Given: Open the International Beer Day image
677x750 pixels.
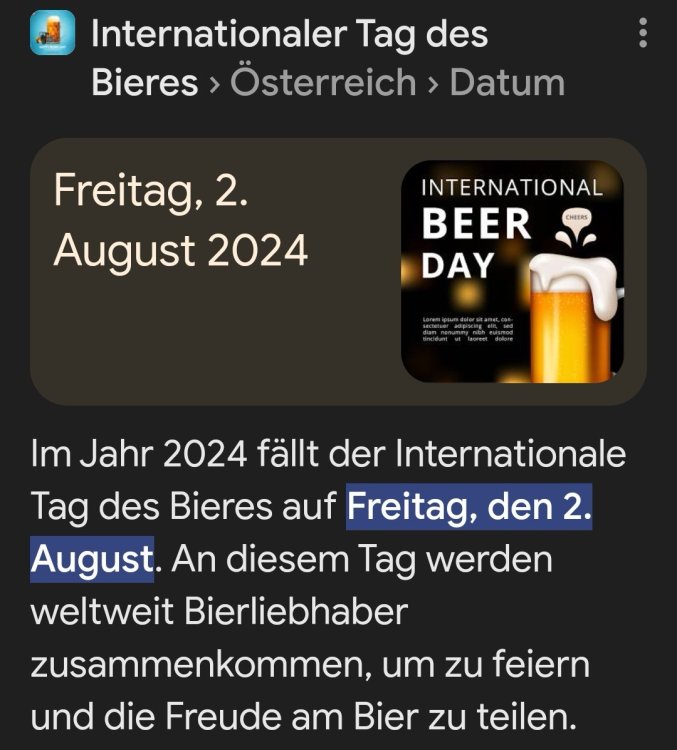Looking at the screenshot, I should click(512, 272).
